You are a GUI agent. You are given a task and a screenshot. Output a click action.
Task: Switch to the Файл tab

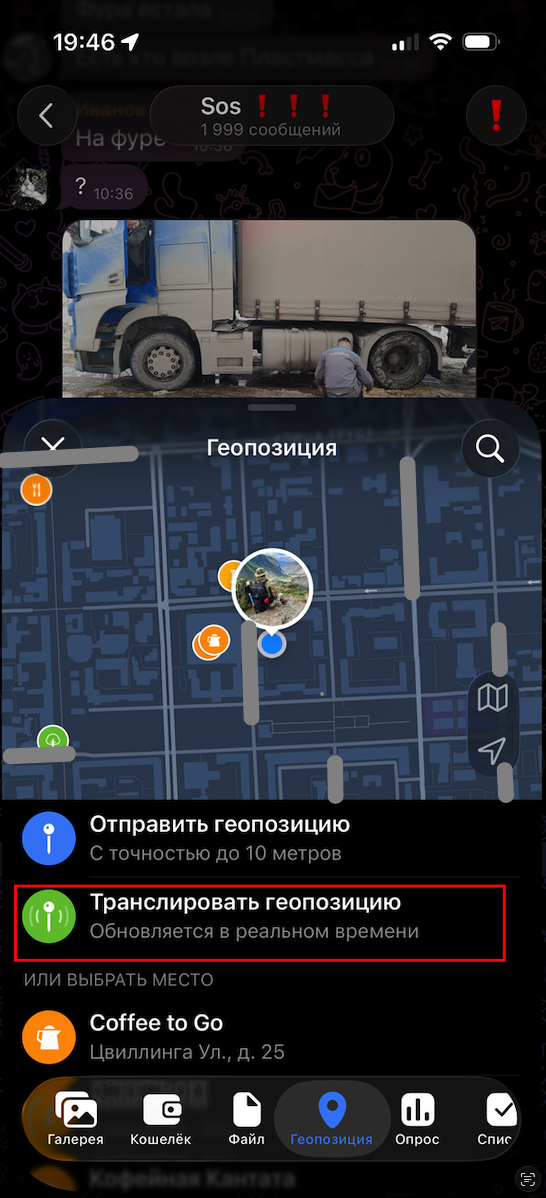click(x=246, y=1120)
